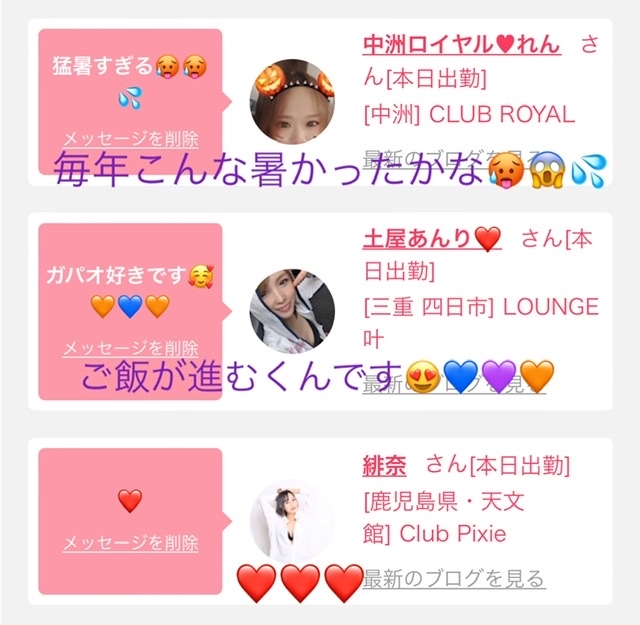The width and height of the screenshot is (640, 625).
Task: Open 土屋あんり's profile link
Action: [x=432, y=238]
